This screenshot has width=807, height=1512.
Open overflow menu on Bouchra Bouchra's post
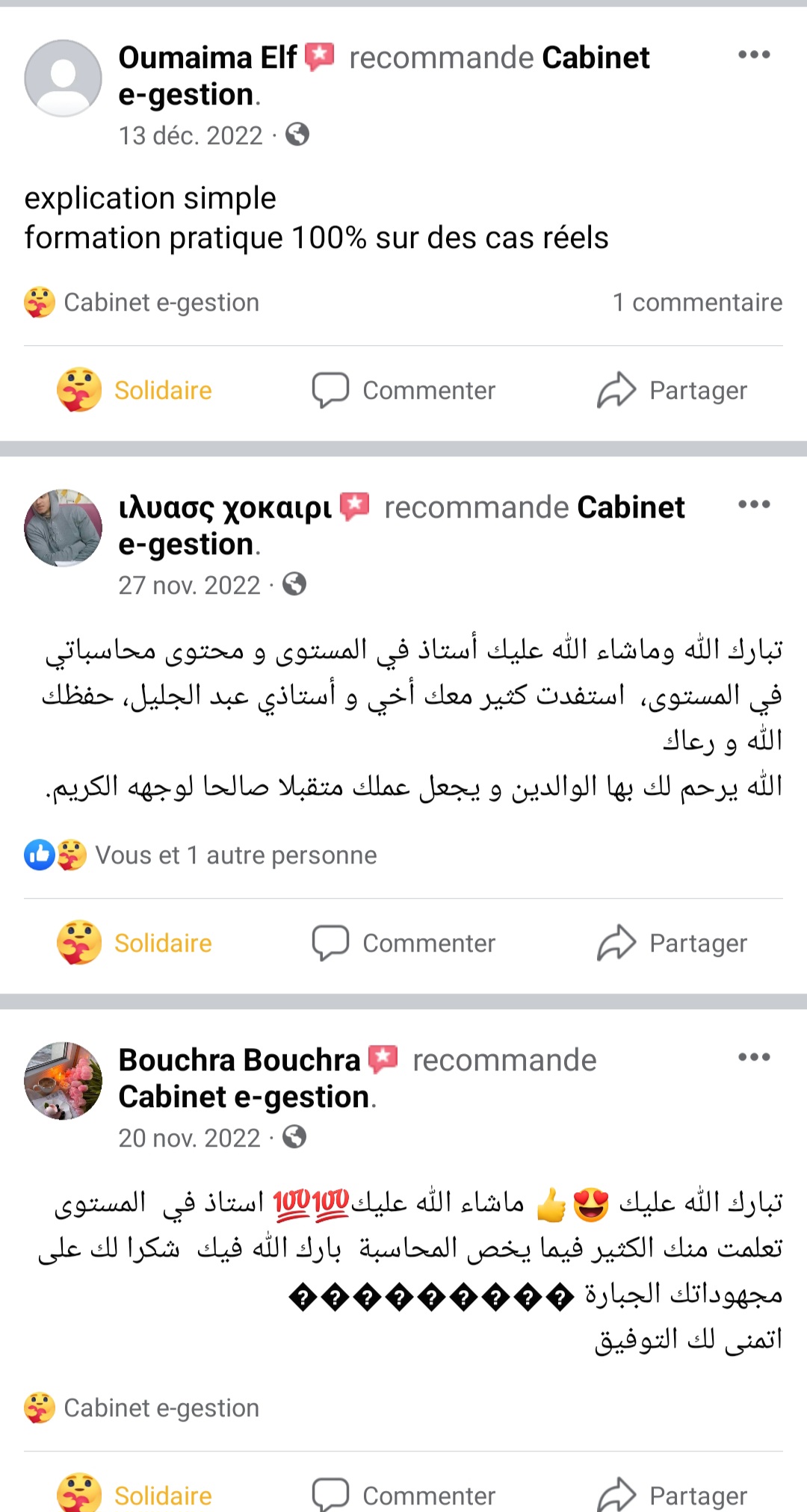(753, 1058)
